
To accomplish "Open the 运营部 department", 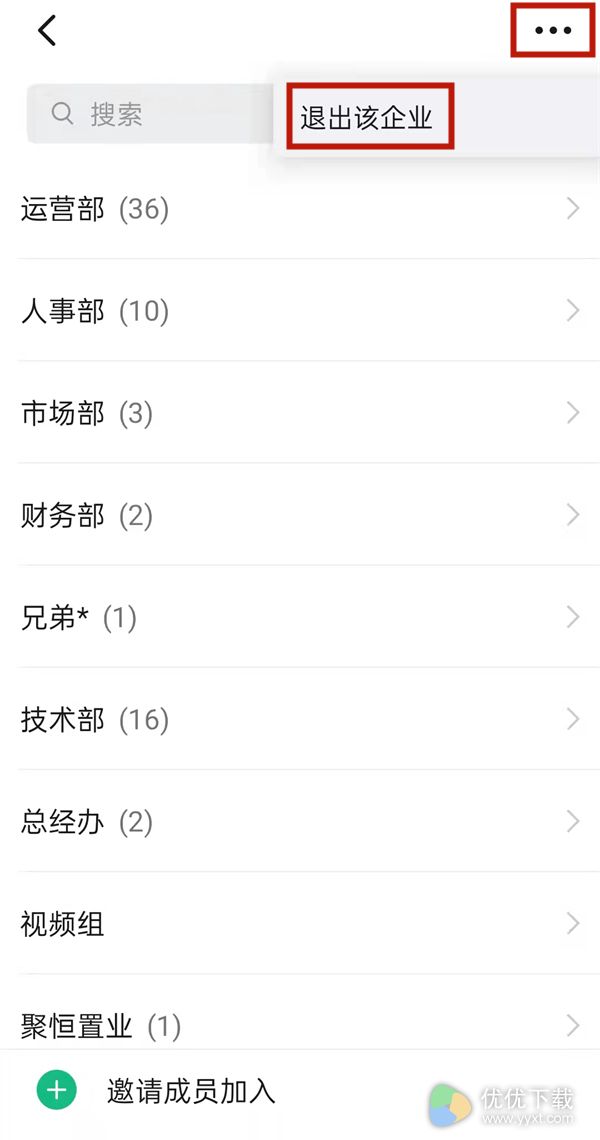I will pyautogui.click(x=300, y=209).
